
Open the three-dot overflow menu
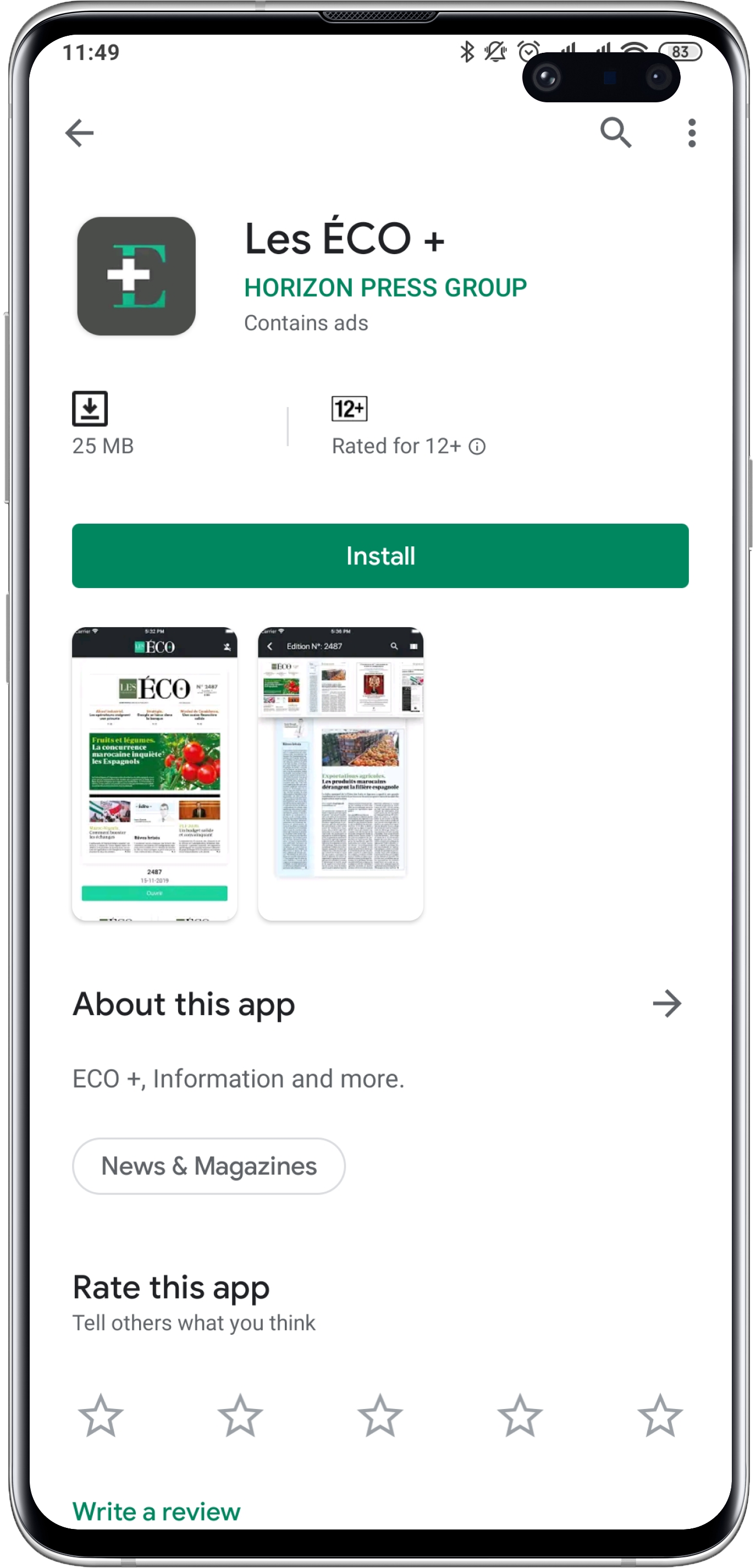(692, 133)
